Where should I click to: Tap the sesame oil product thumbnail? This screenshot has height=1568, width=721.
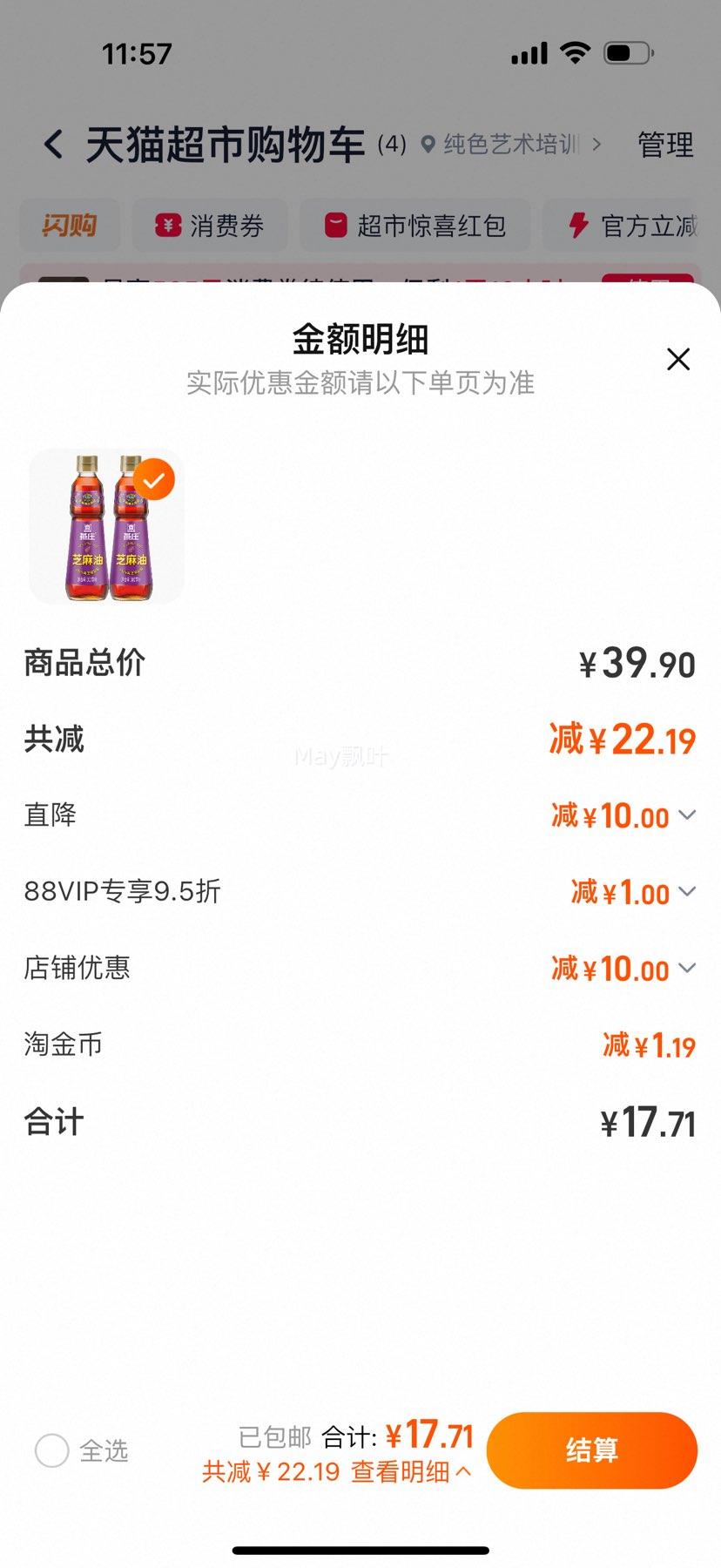pyautogui.click(x=105, y=525)
